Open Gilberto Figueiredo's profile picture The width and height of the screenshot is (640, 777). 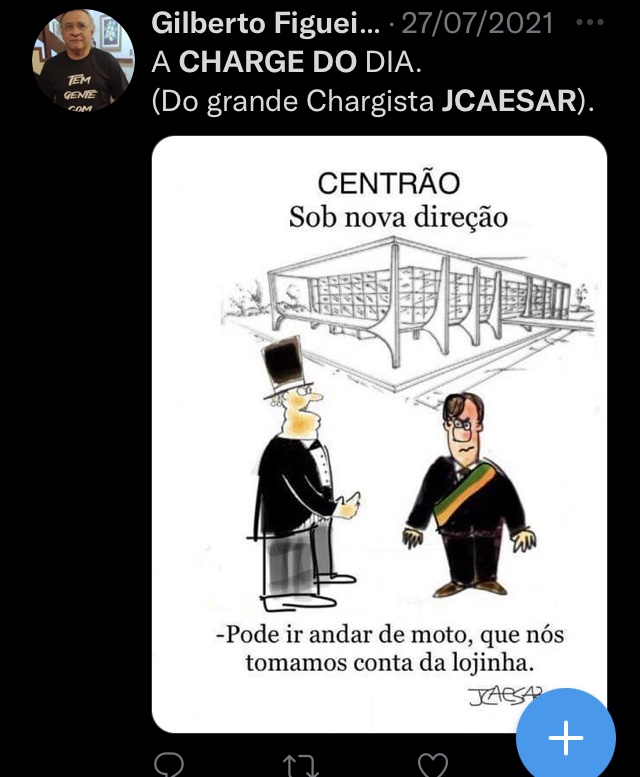point(83,60)
